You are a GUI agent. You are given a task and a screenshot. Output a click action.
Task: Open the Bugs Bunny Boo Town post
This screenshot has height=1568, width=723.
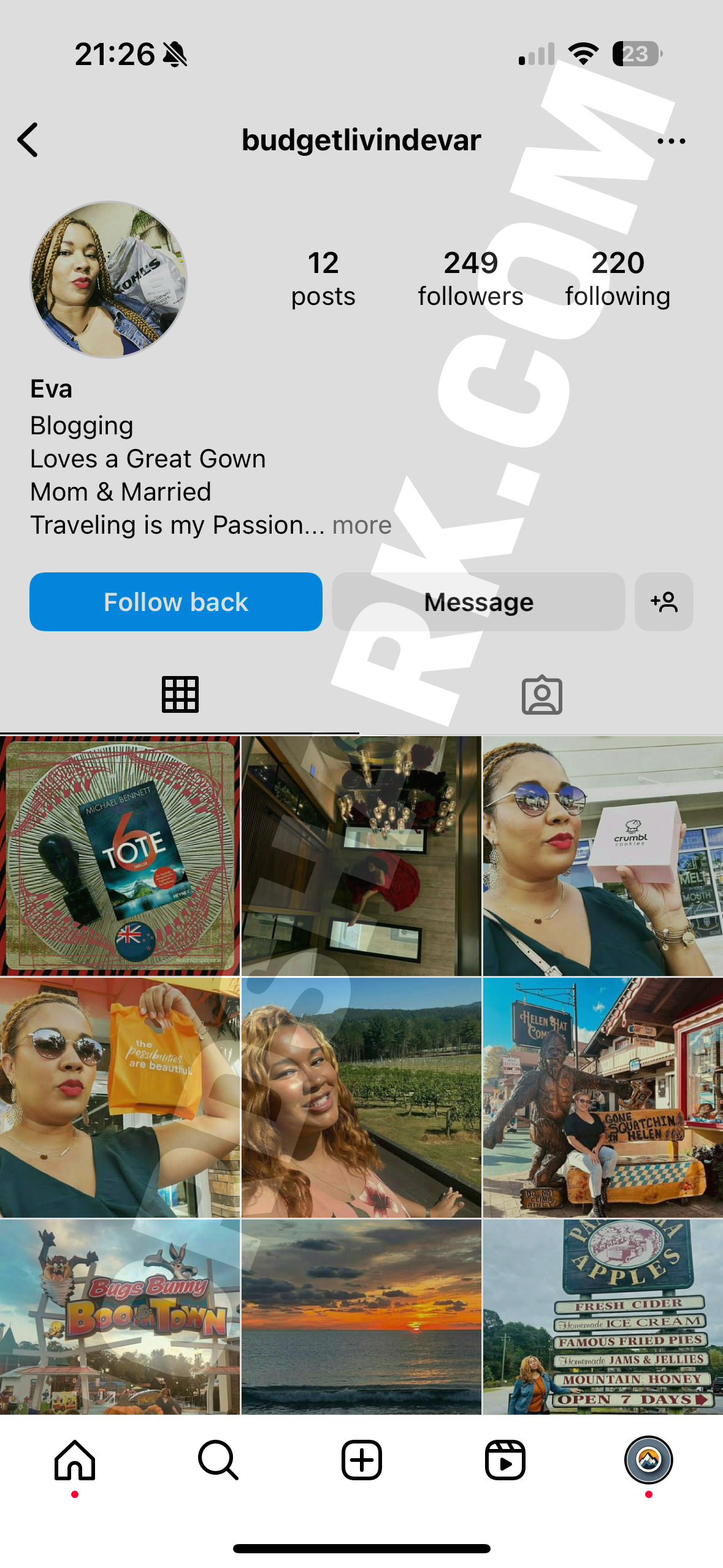pos(120,1317)
